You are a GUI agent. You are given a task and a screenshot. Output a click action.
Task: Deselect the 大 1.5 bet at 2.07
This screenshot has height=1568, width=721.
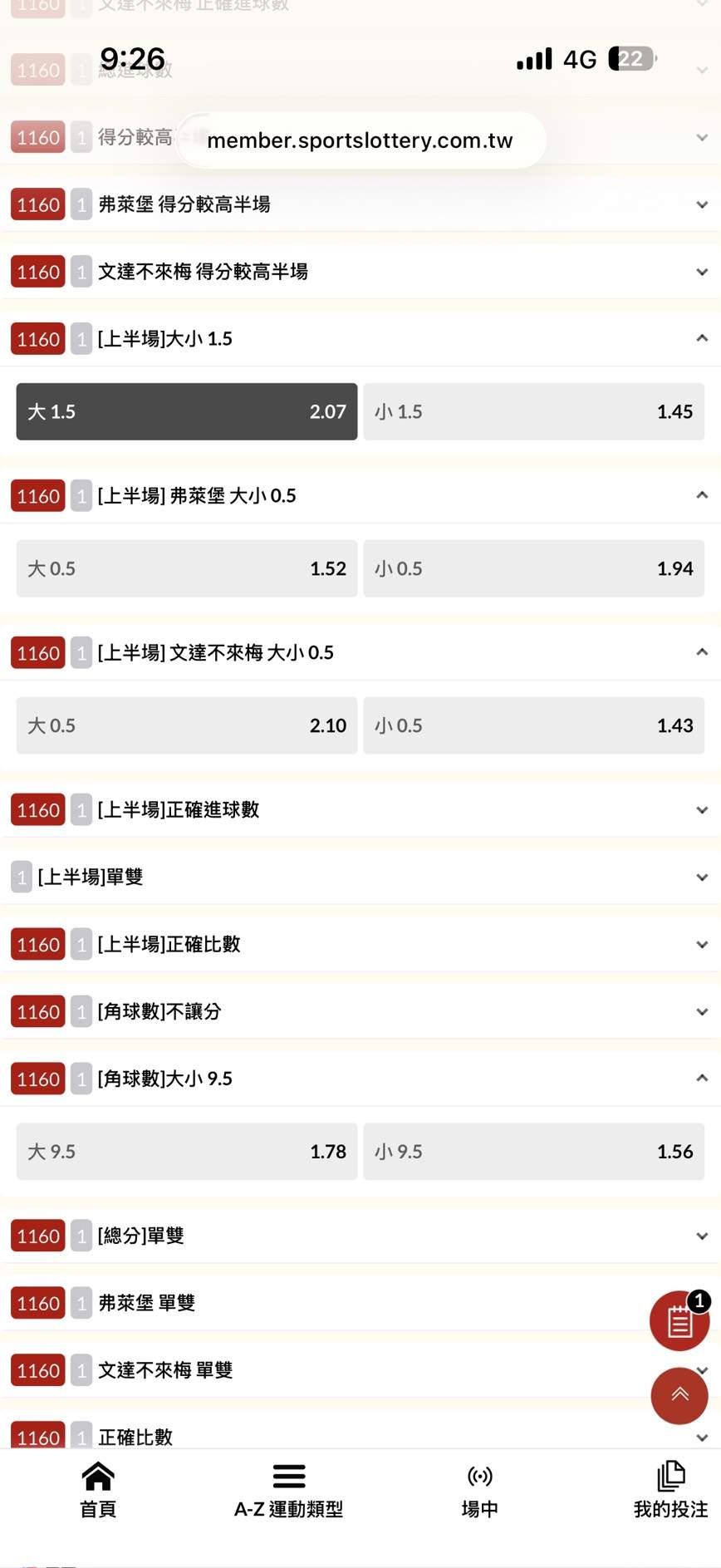point(187,411)
